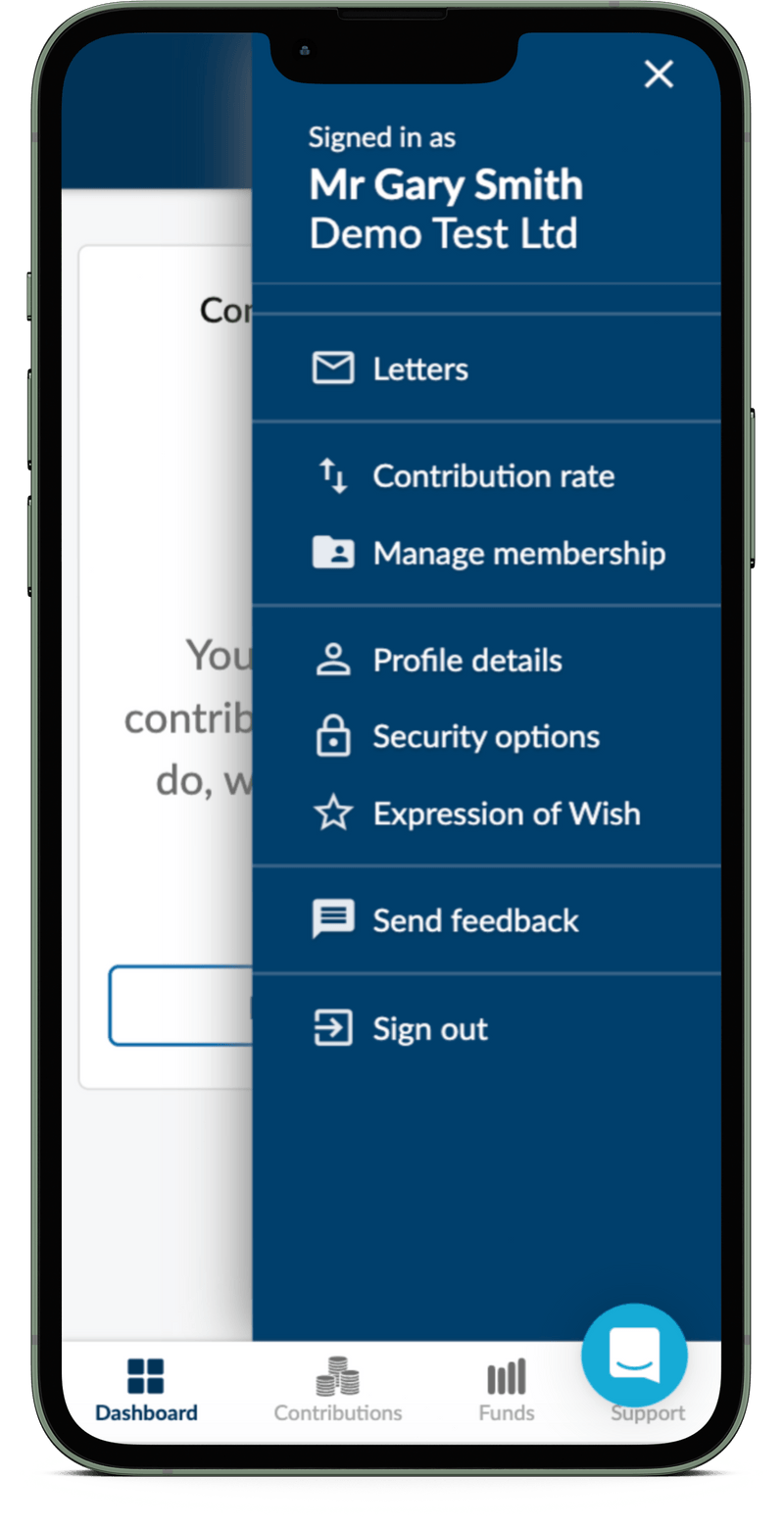Close the navigation menu overlay
Image resolution: width=784 pixels, height=1531 pixels.
658,74
